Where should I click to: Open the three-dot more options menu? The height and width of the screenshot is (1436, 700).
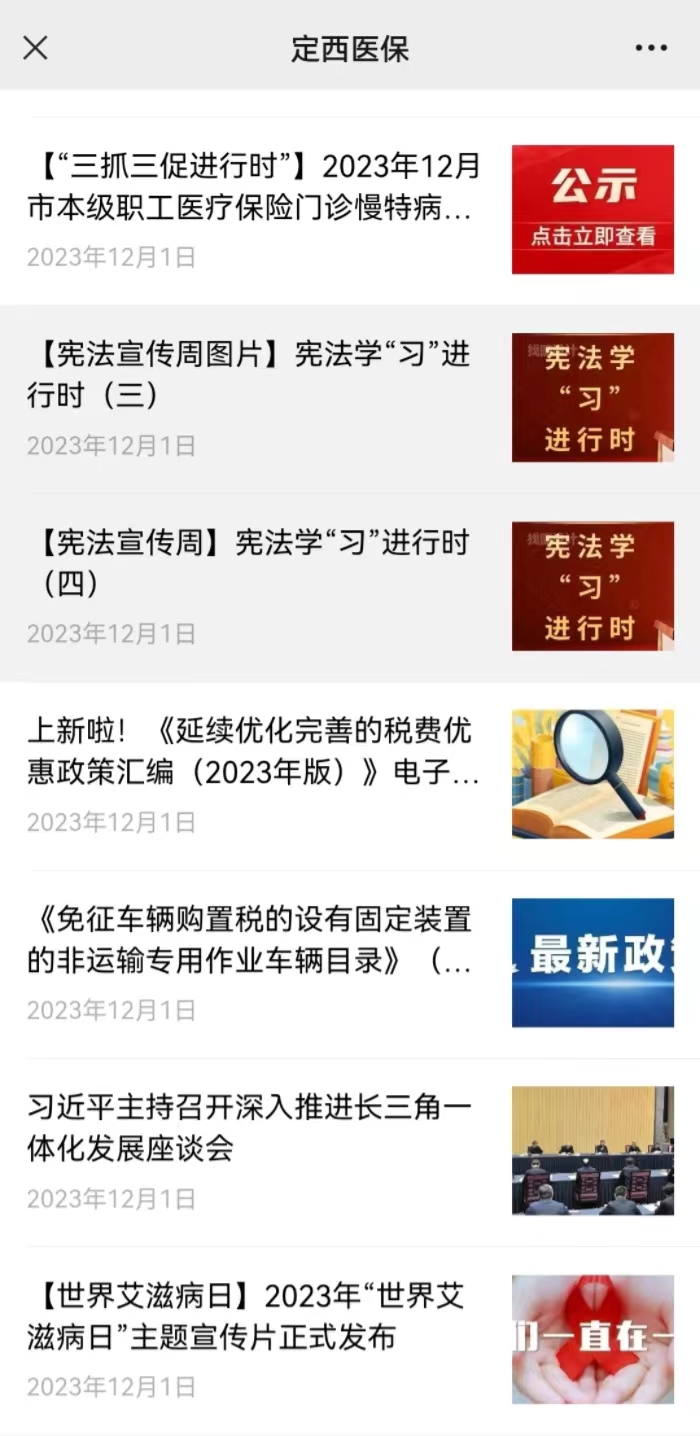650,48
